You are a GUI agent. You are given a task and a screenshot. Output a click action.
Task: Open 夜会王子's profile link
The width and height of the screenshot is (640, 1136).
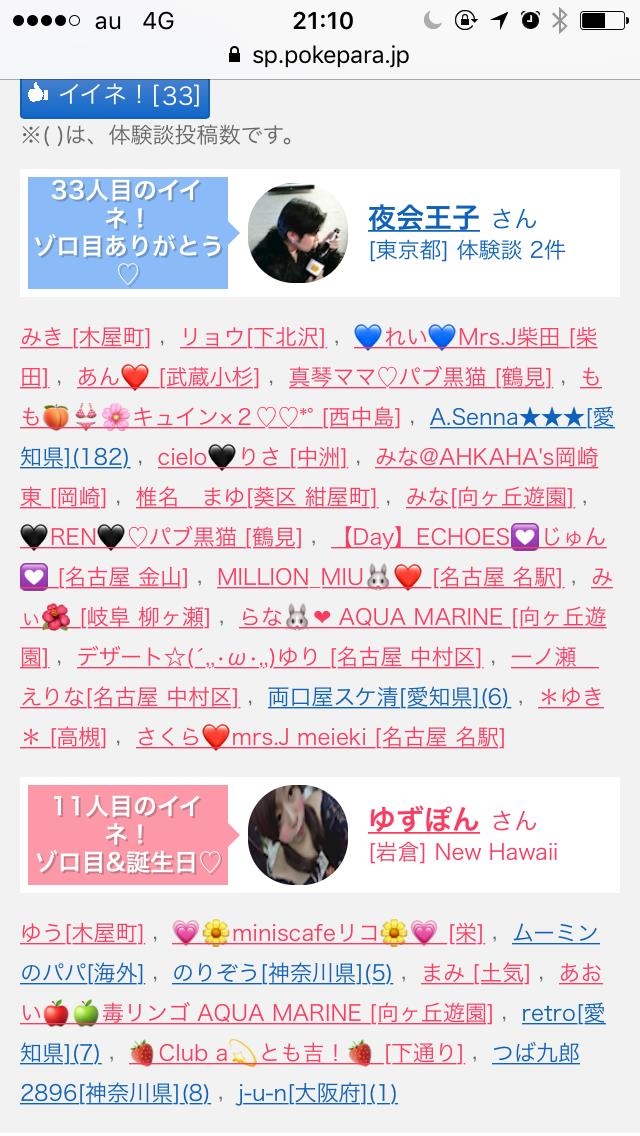[423, 217]
